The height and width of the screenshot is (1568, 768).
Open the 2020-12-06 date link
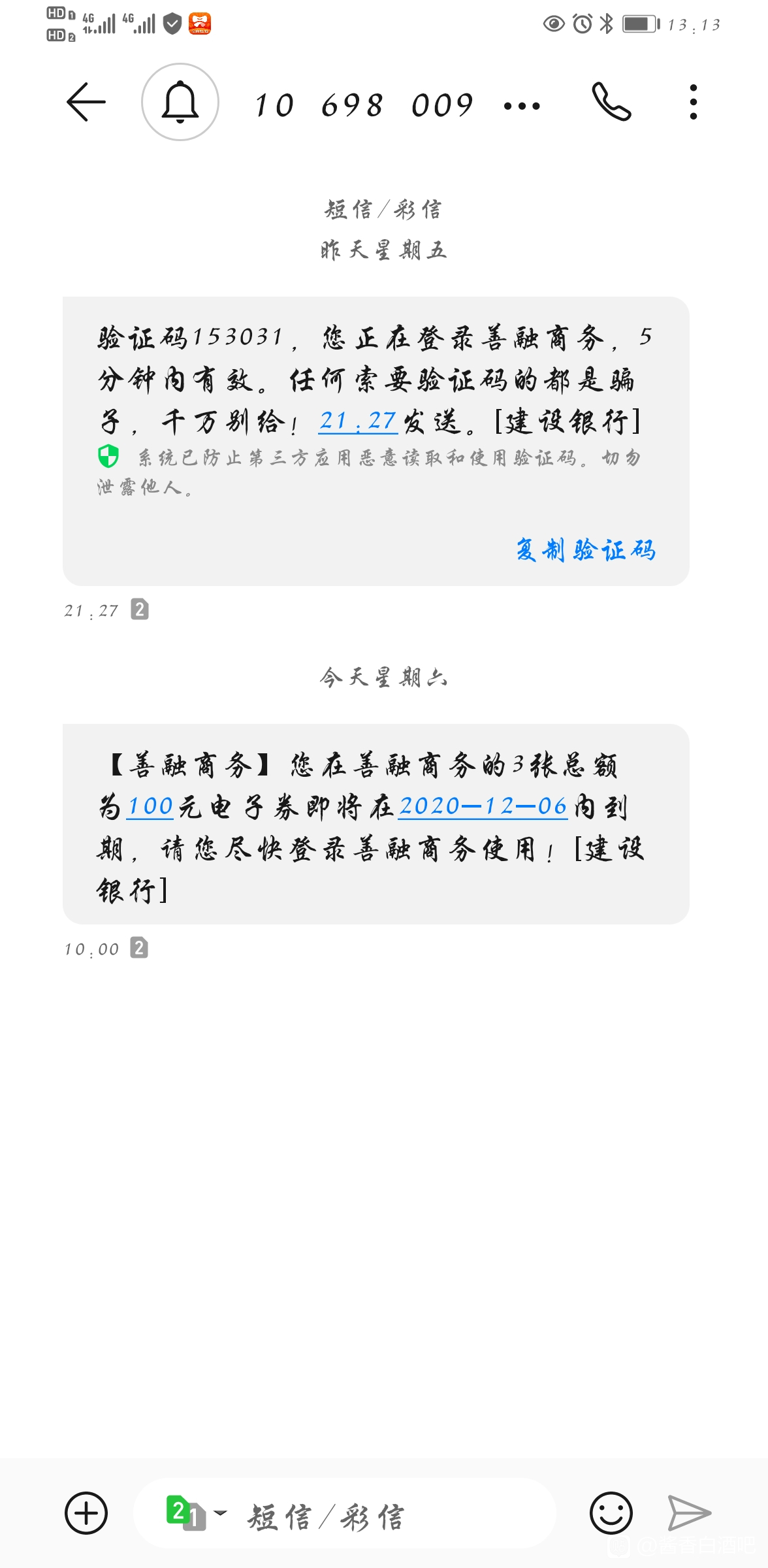click(x=483, y=807)
